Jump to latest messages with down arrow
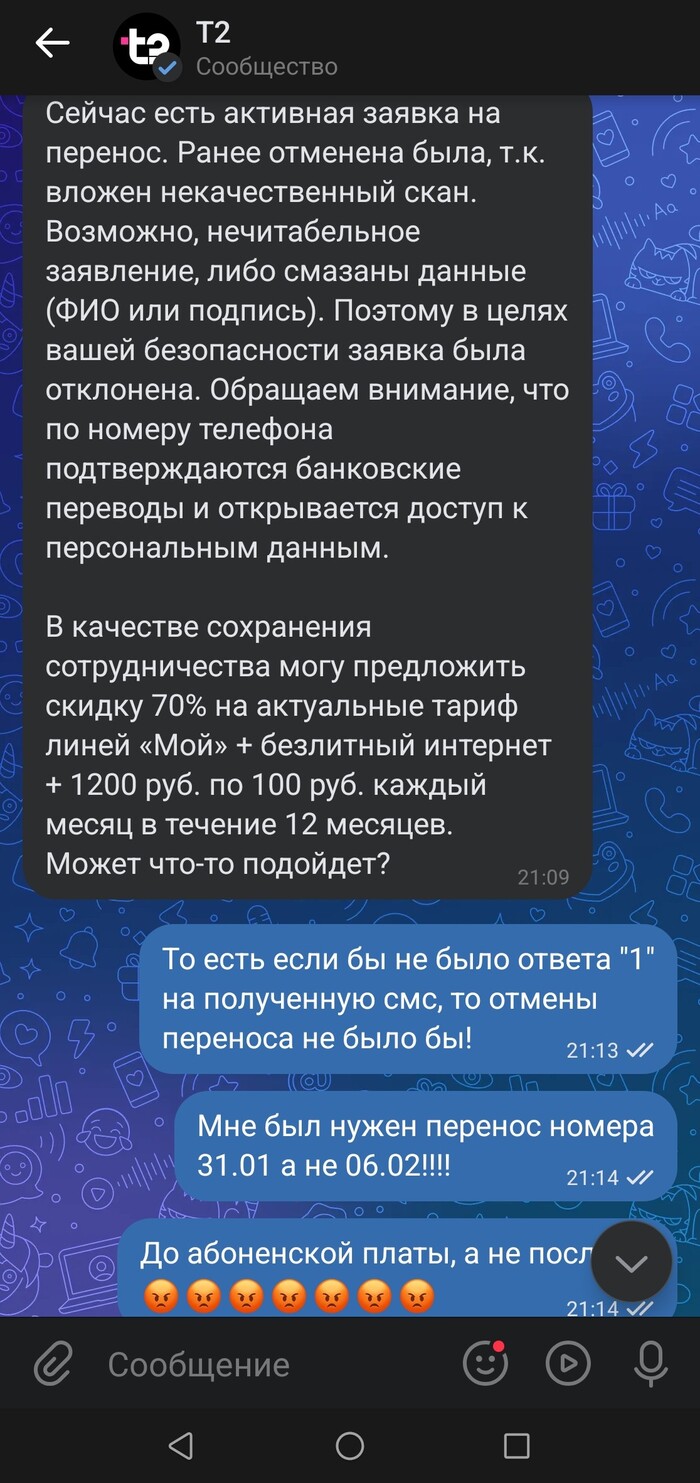 pos(631,1263)
